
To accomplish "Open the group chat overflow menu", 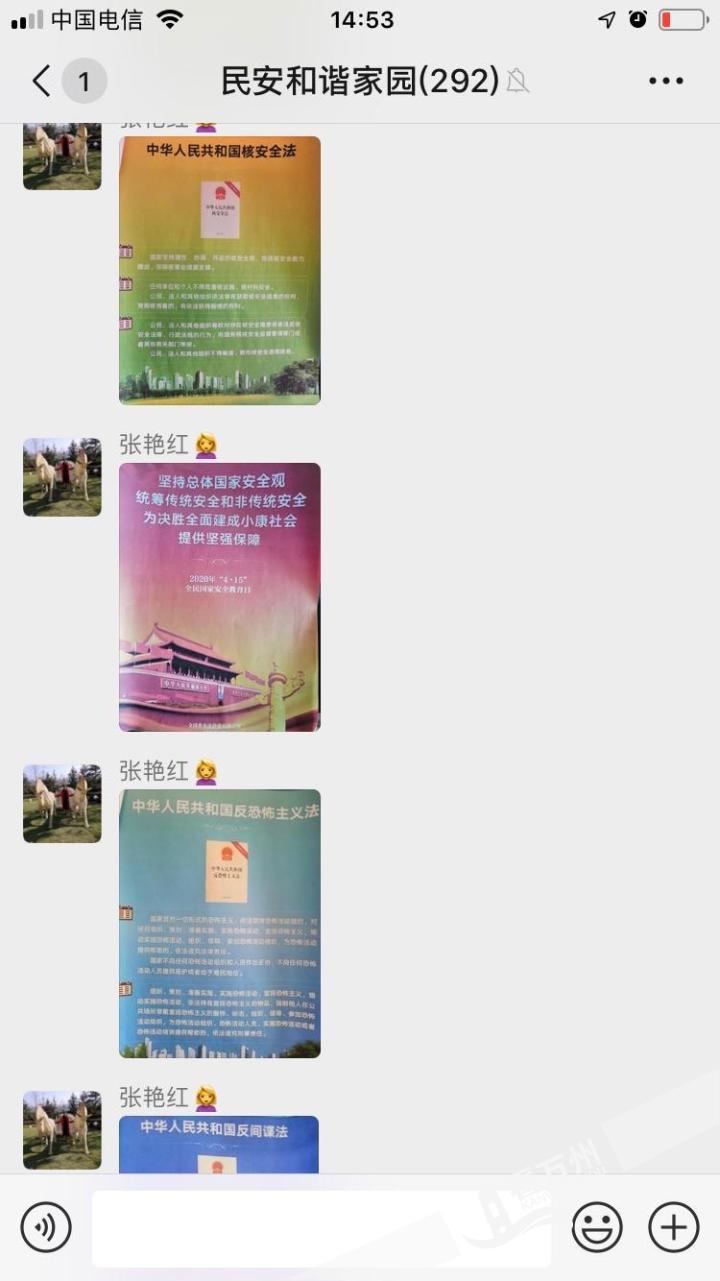I will 665,81.
